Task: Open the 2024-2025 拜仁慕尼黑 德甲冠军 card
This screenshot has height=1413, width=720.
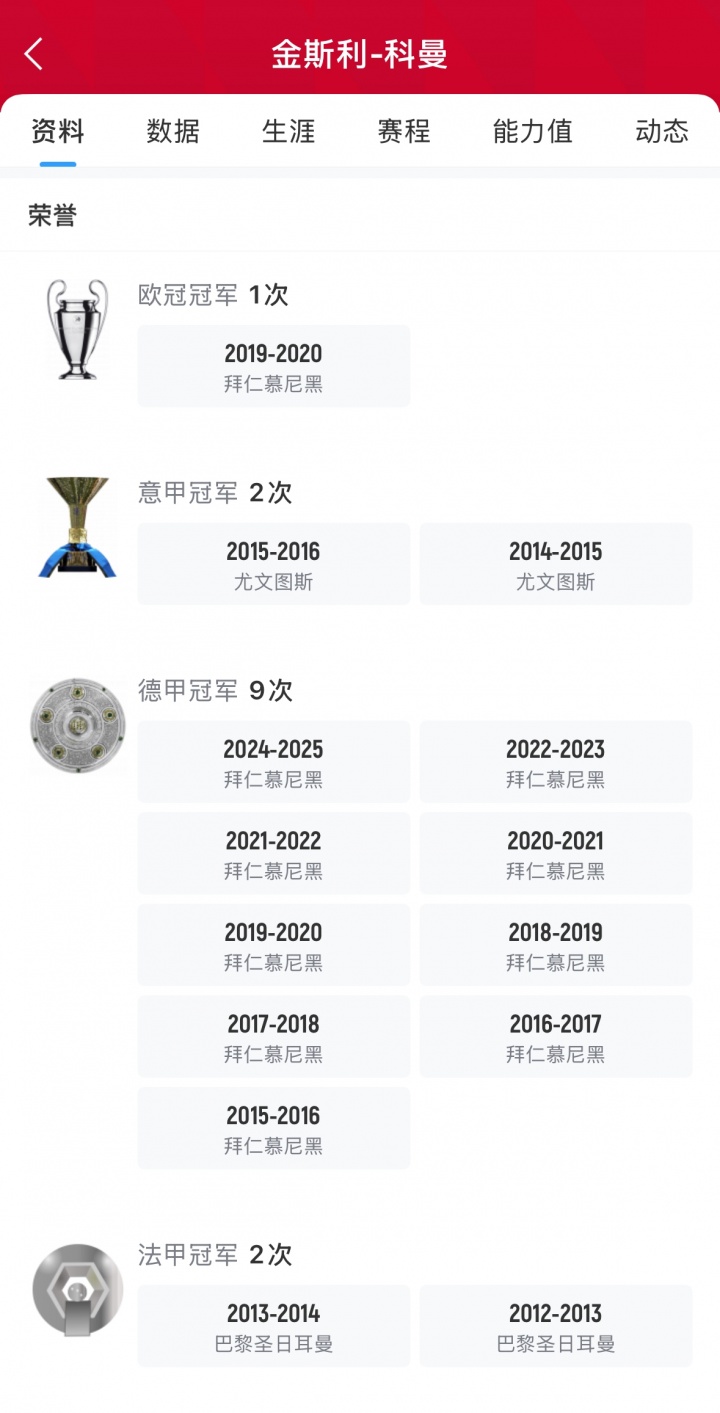Action: click(x=273, y=761)
